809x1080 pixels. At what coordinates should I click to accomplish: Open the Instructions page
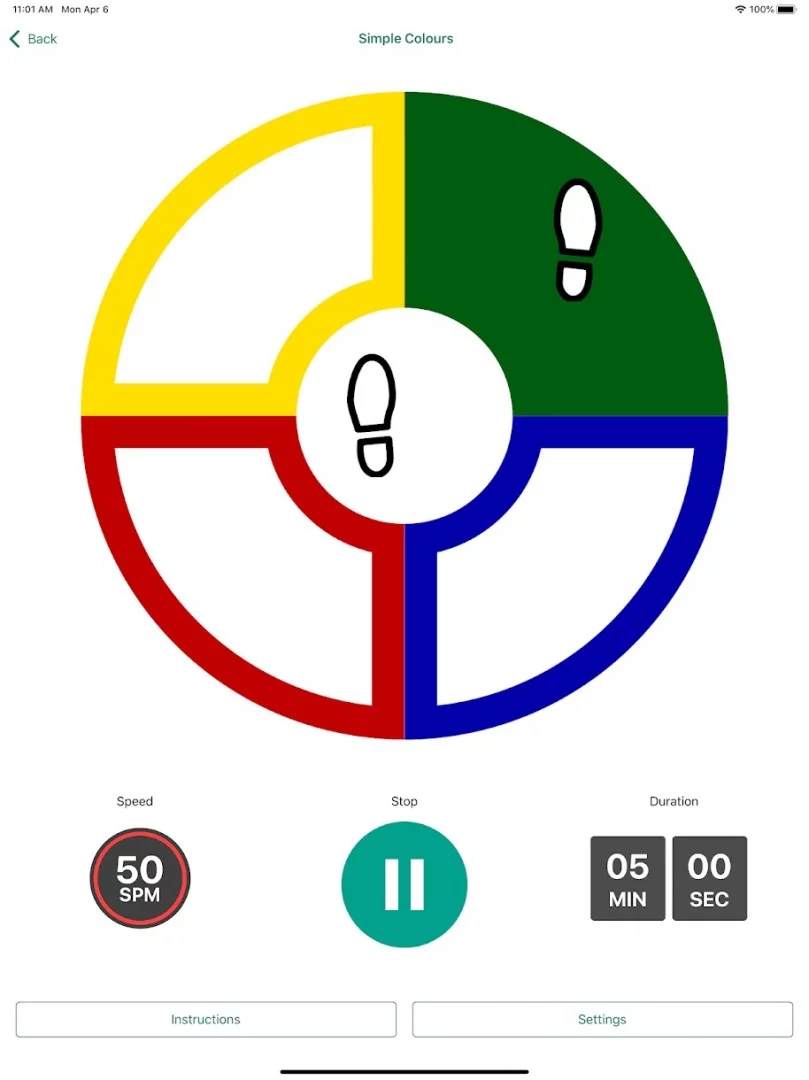point(206,1019)
